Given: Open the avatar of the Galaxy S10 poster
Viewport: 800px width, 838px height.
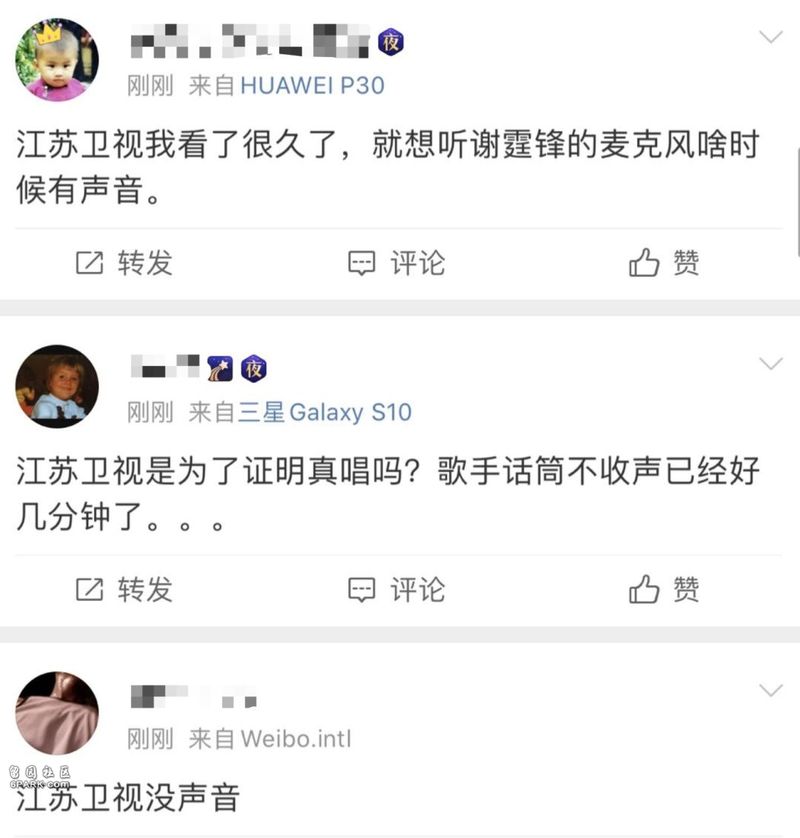Looking at the screenshot, I should point(56,386).
